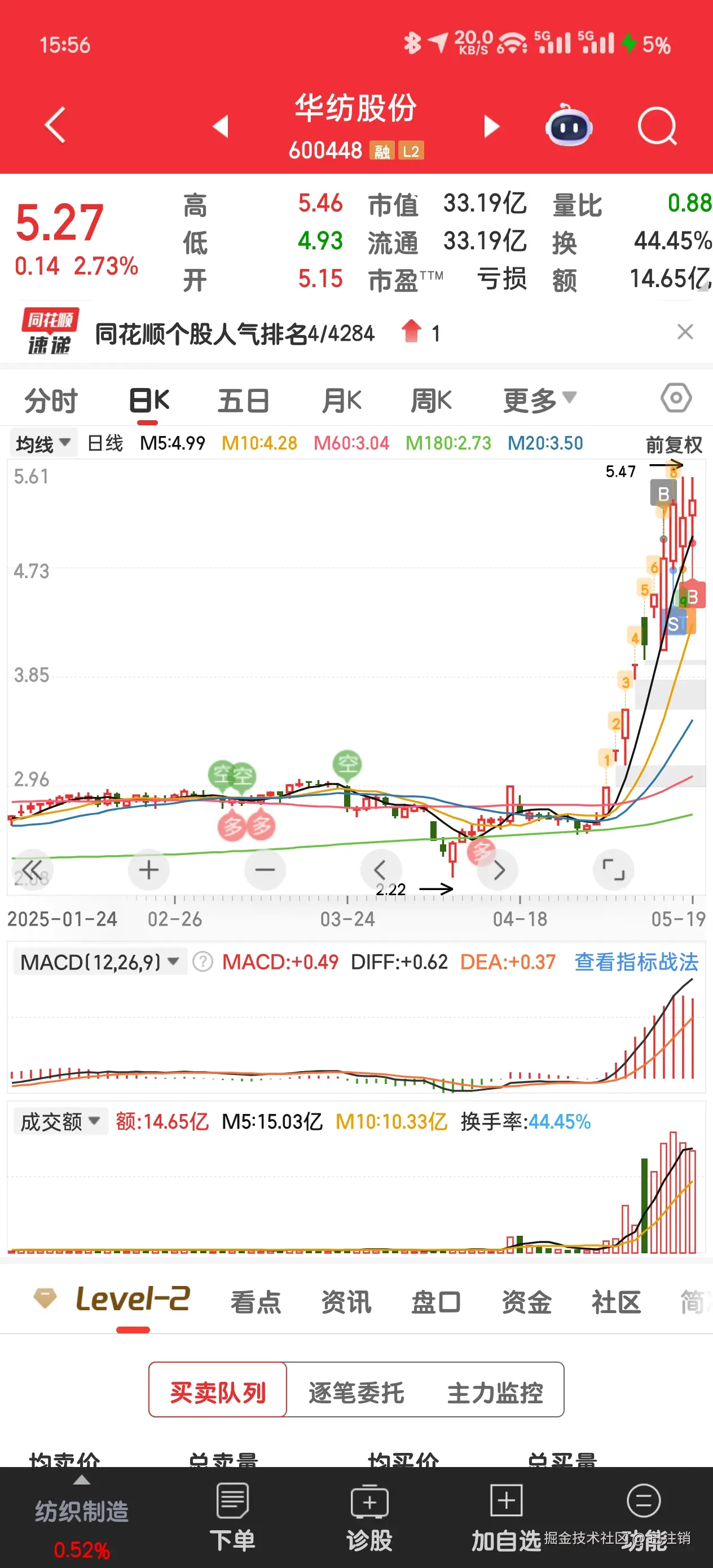Navigate back with the top-left arrow

coord(55,125)
